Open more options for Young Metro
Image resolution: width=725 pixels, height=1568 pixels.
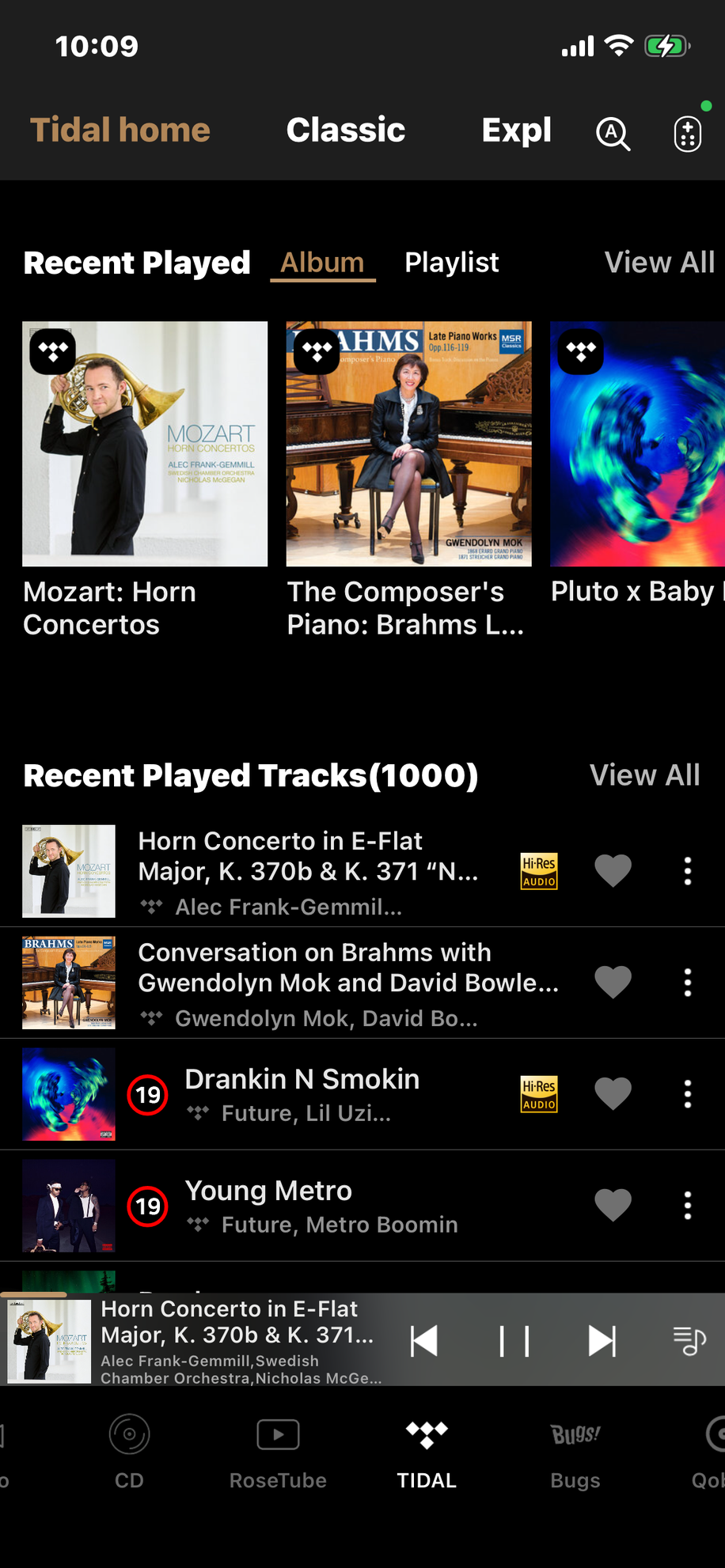point(687,1206)
